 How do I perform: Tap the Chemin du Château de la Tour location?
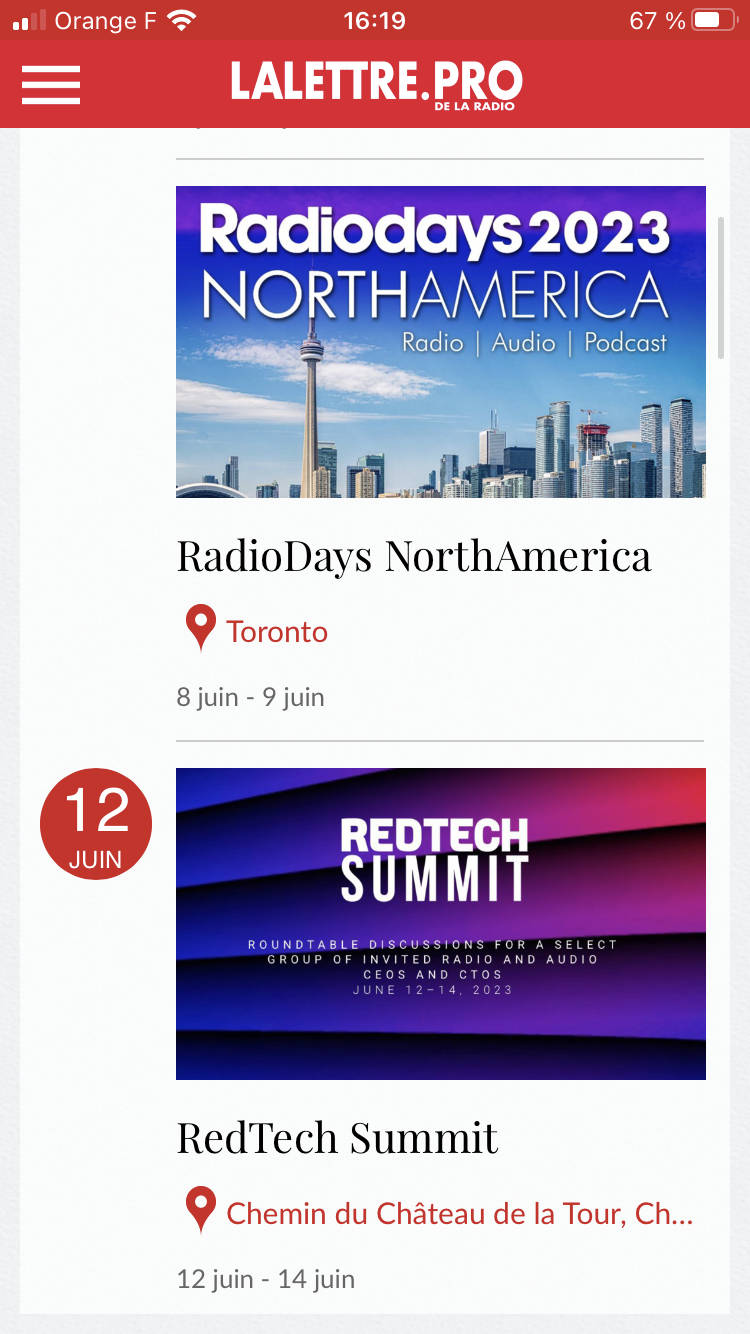coord(458,1214)
